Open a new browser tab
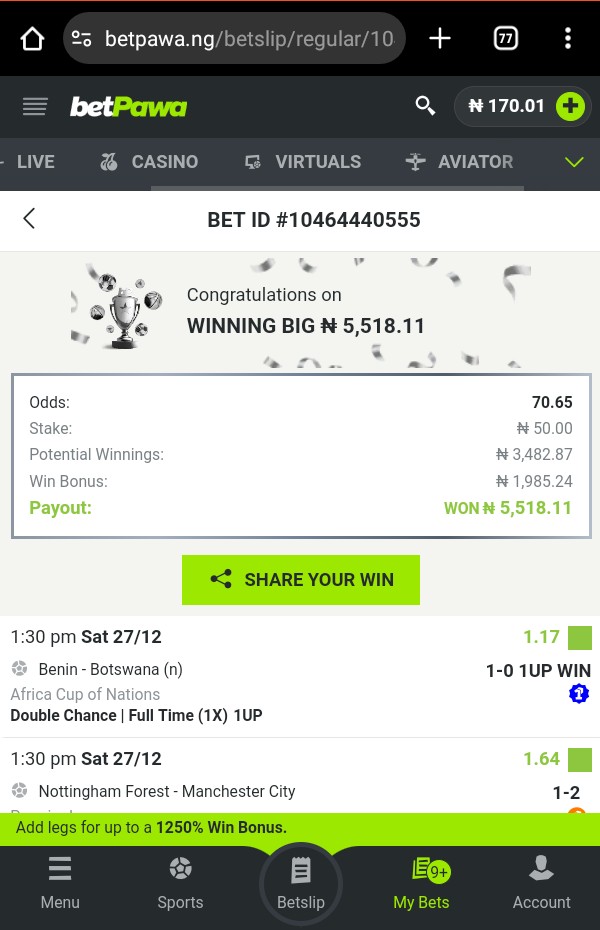Viewport: 600px width, 930px height. coord(440,39)
